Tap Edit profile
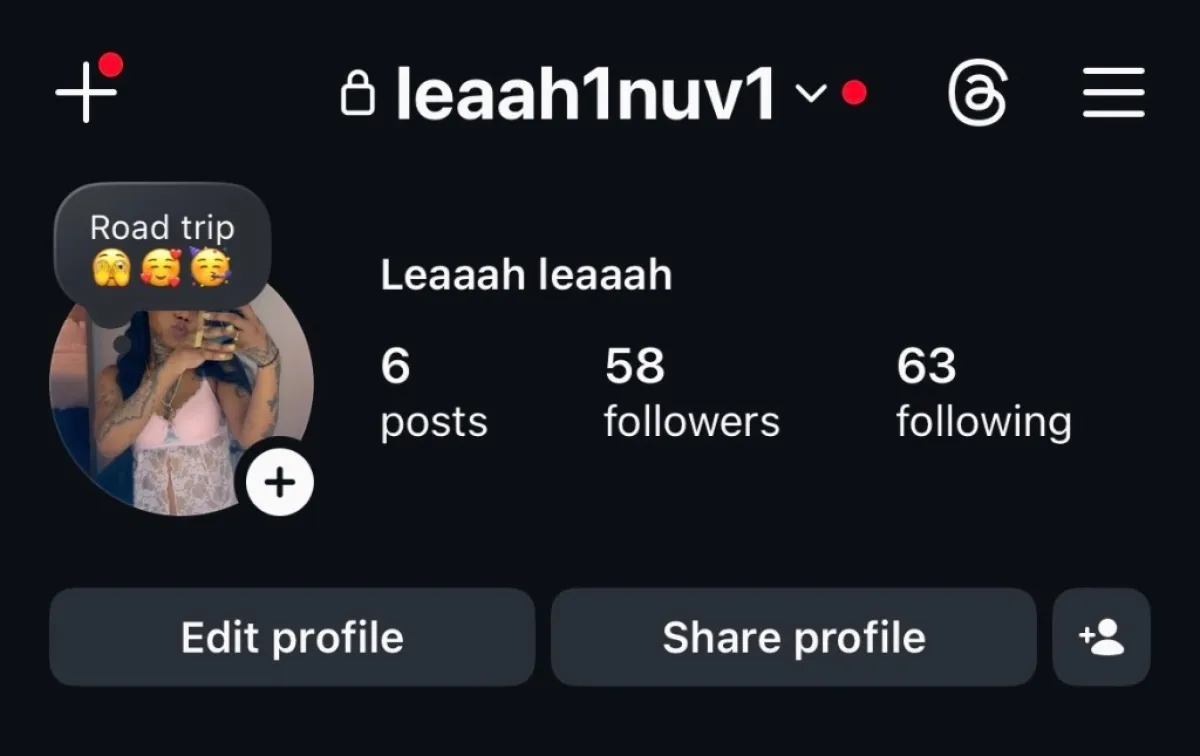The height and width of the screenshot is (756, 1200). 292,637
